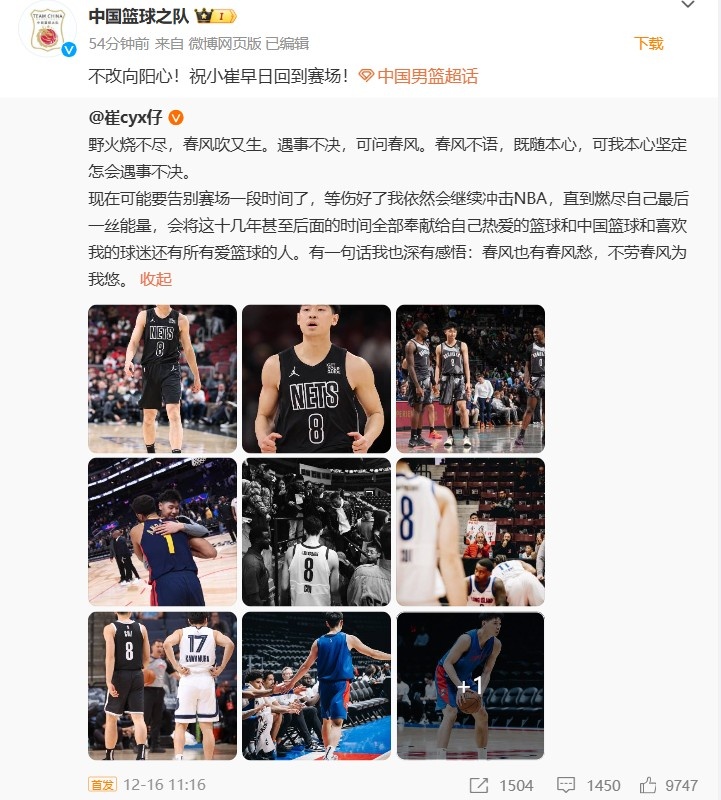The image size is (721, 800).
Task: Collapse the post text with 收起
Action: click(156, 279)
